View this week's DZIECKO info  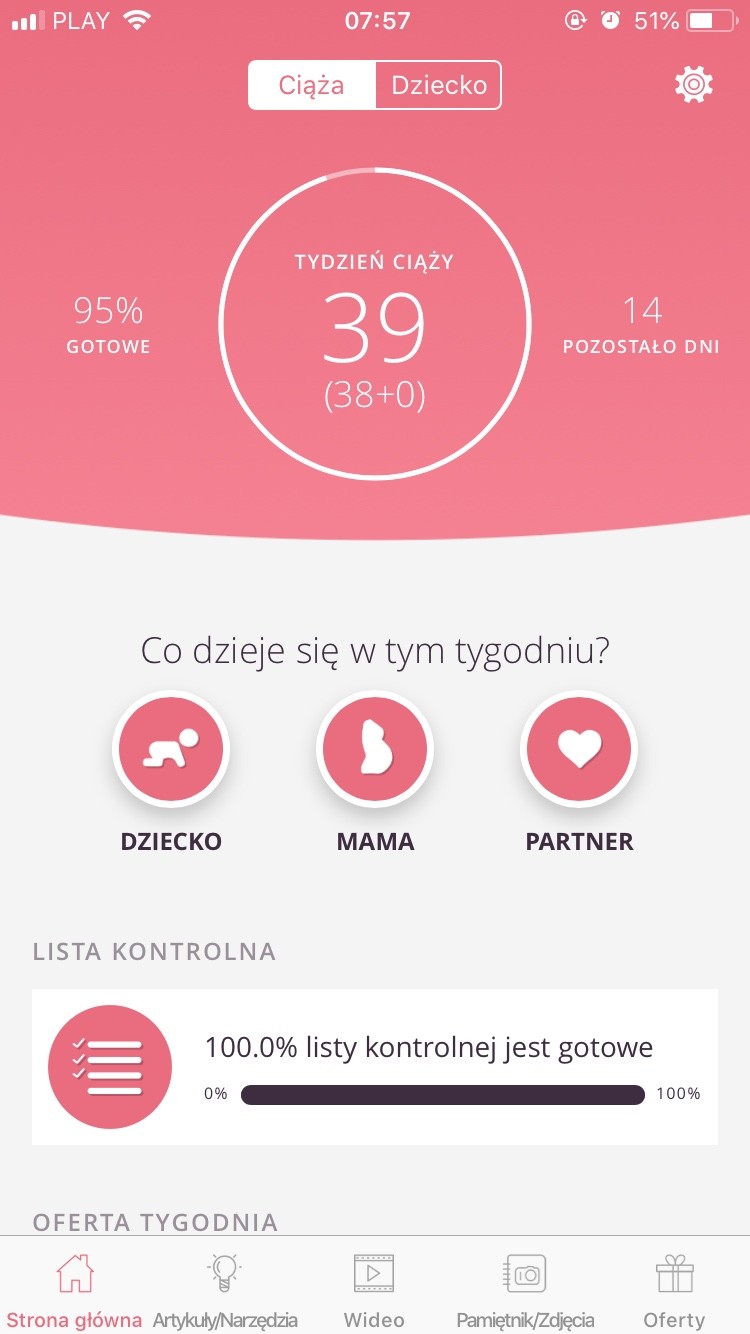coord(171,749)
